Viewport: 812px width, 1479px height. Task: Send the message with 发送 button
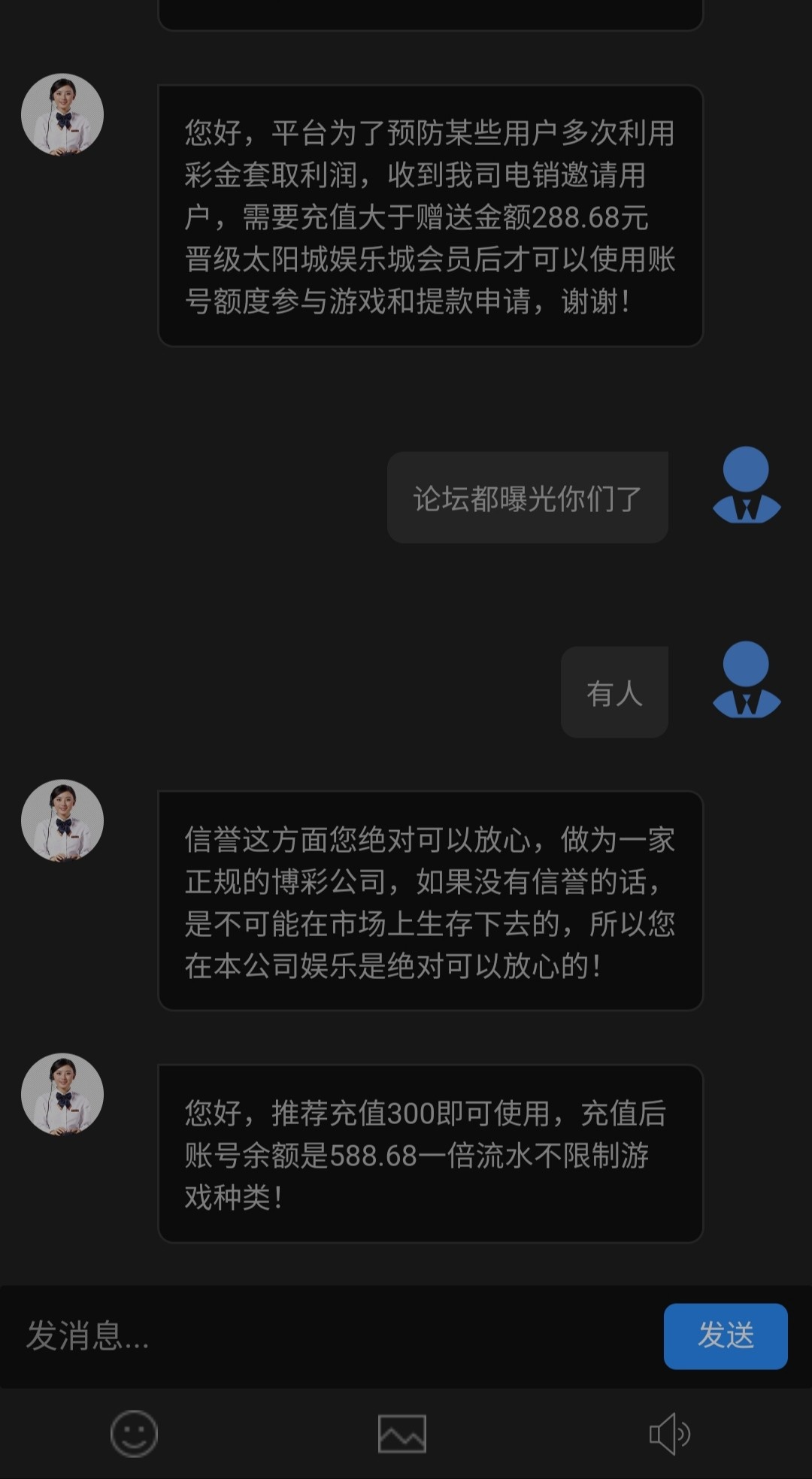725,1336
